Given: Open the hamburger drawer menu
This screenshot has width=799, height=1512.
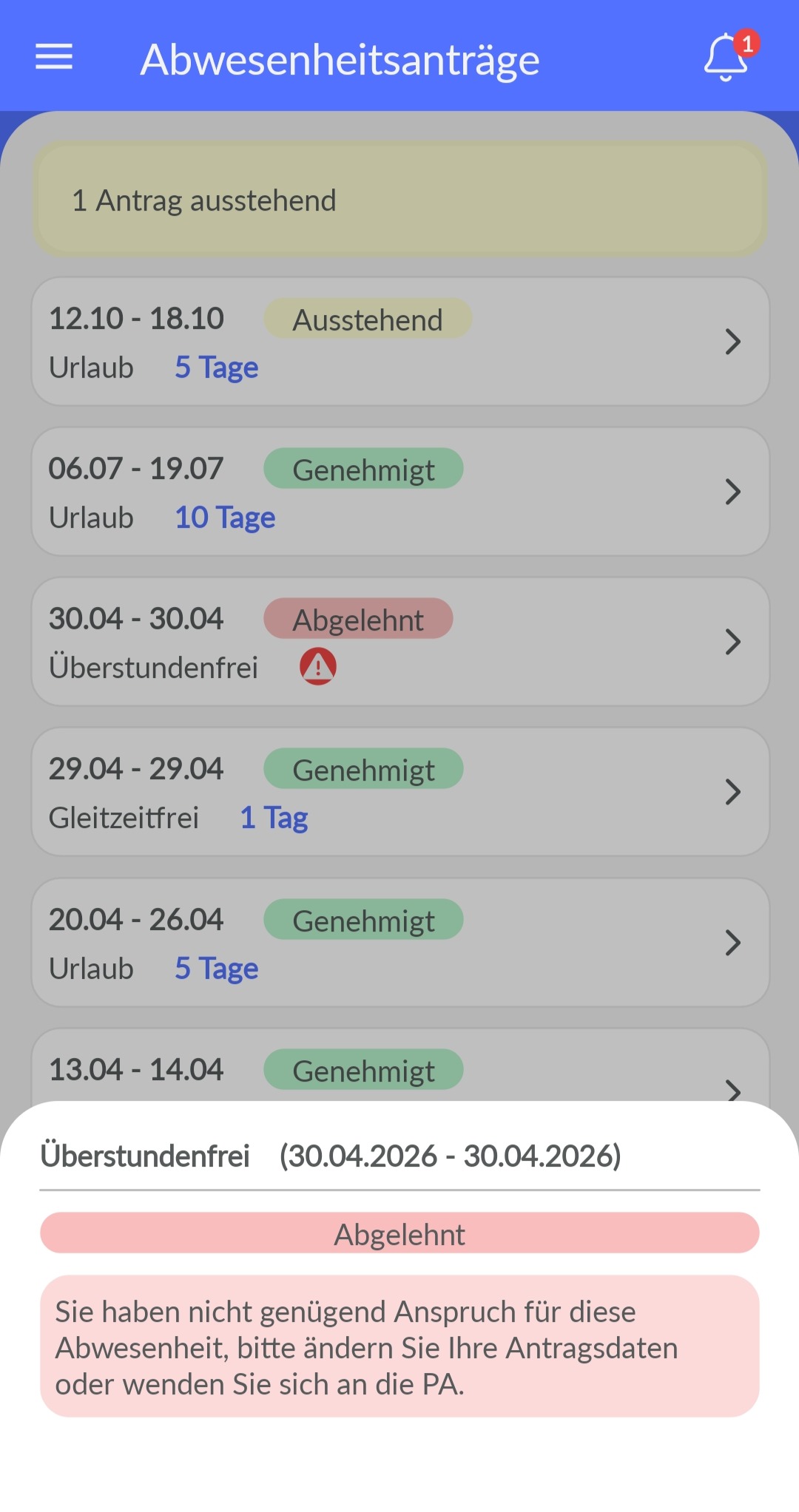Looking at the screenshot, I should (54, 57).
